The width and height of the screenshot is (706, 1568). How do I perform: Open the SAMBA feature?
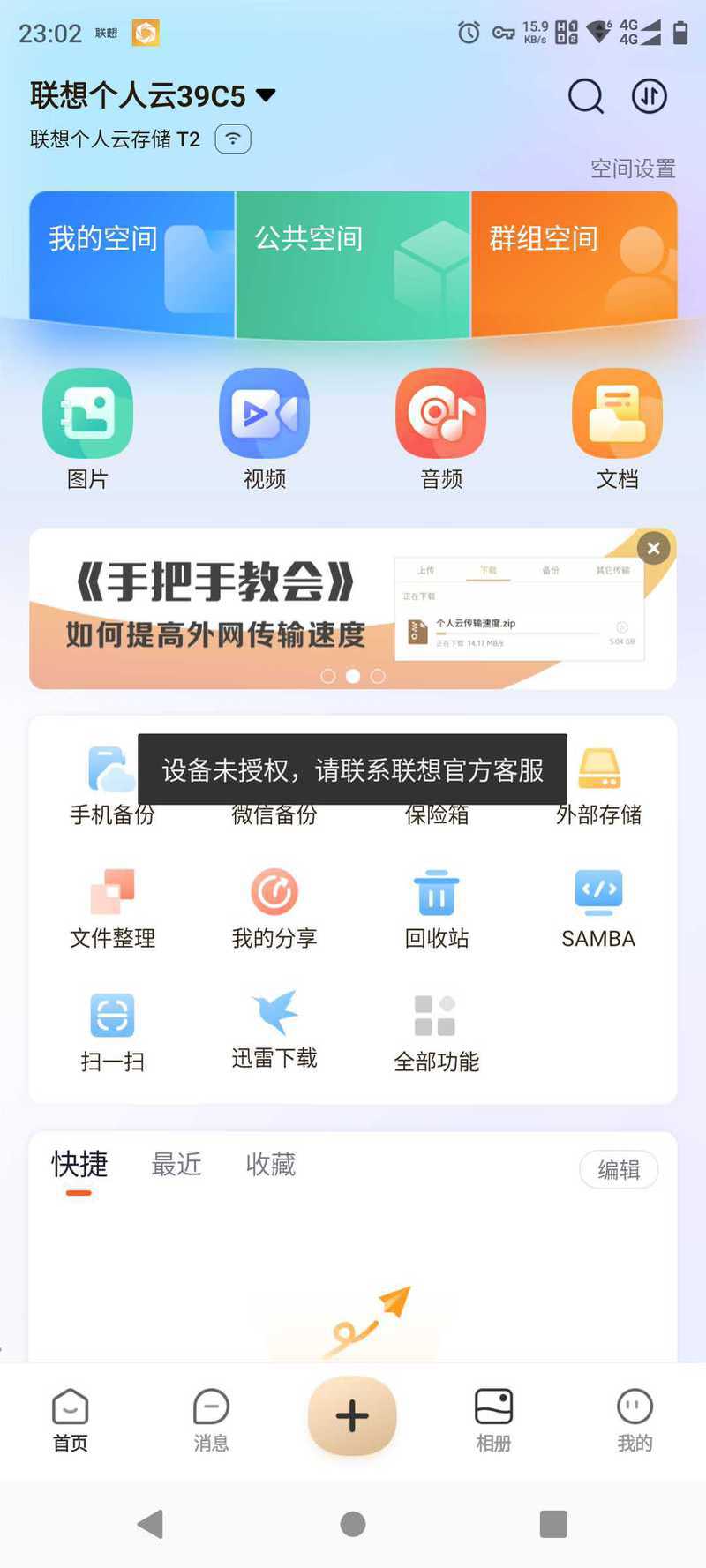coord(598,909)
